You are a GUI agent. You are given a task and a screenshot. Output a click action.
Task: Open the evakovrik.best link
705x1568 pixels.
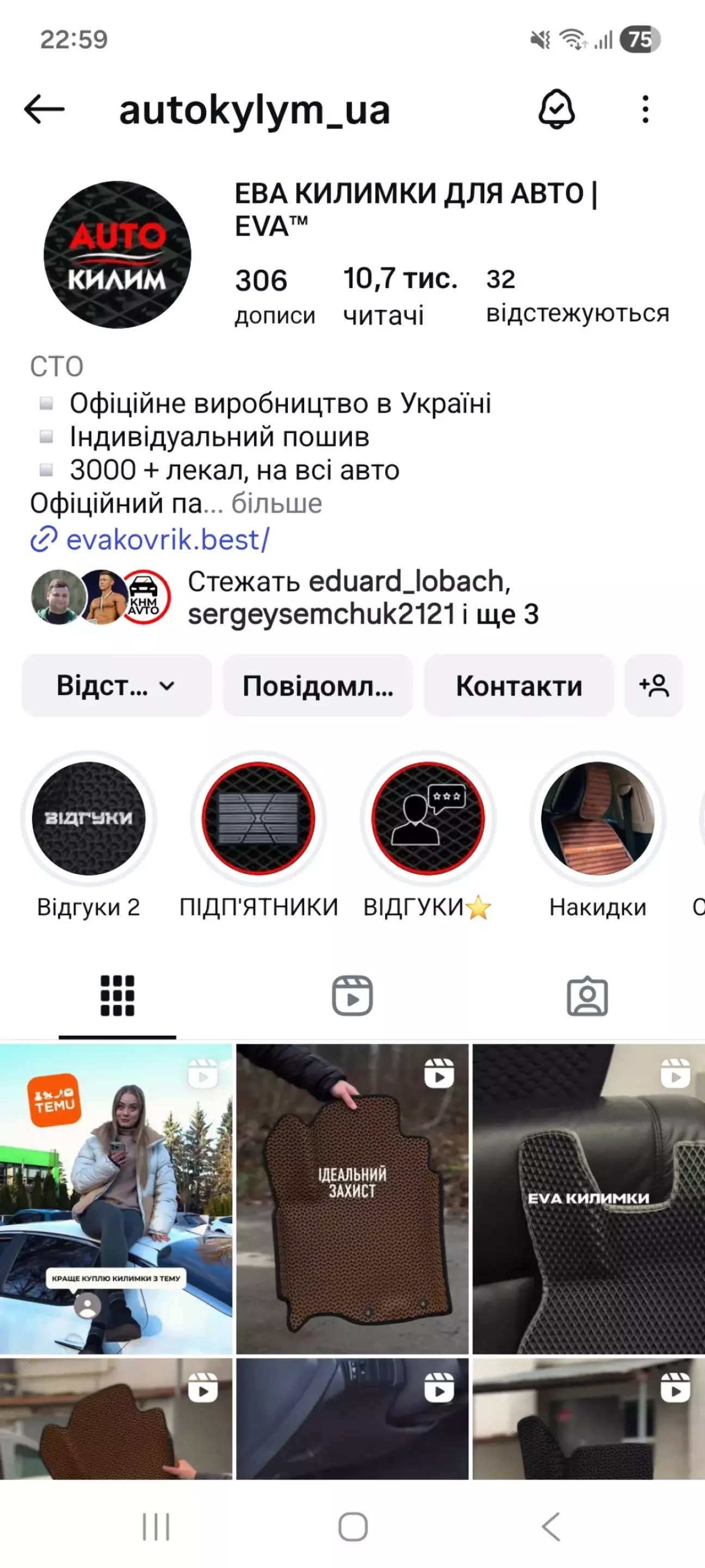[x=168, y=540]
